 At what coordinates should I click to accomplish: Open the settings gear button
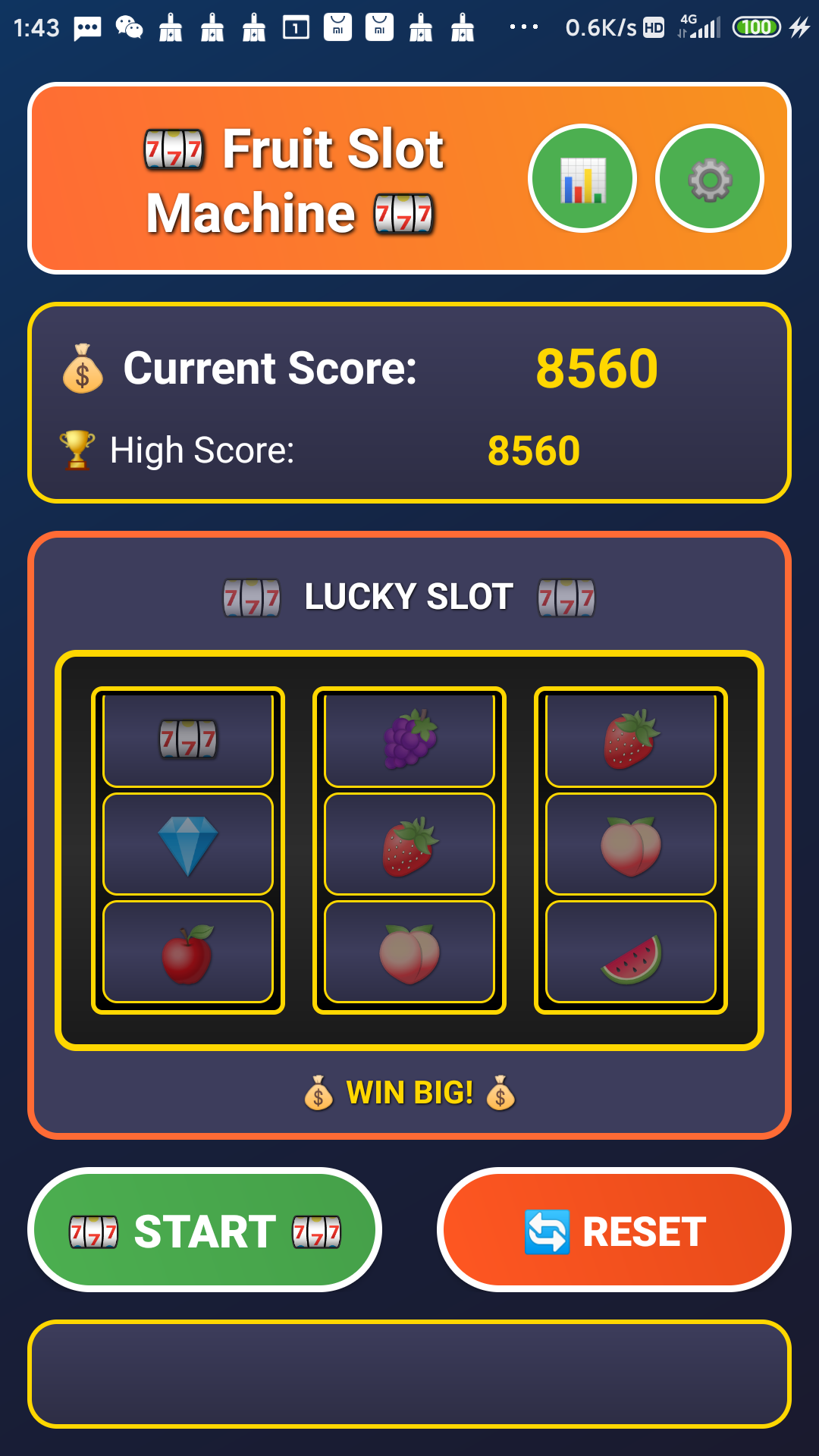coord(710,179)
